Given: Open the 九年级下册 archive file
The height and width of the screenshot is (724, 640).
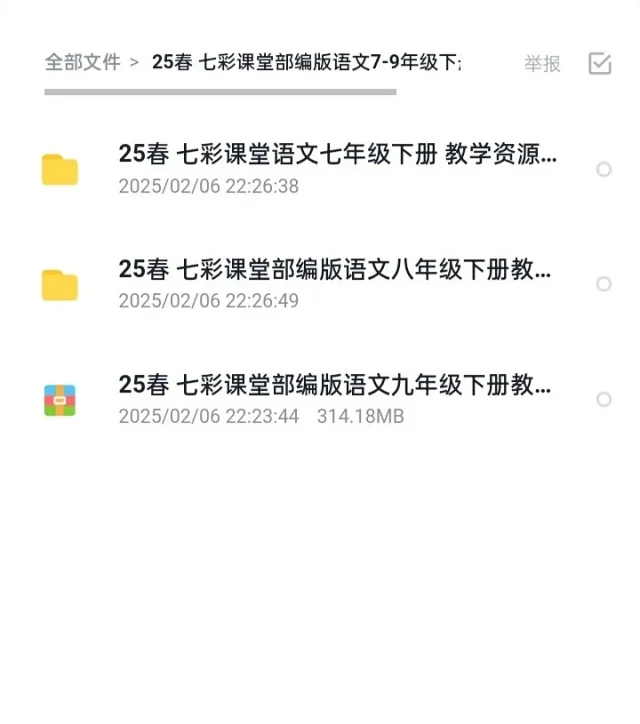Looking at the screenshot, I should (x=334, y=385).
